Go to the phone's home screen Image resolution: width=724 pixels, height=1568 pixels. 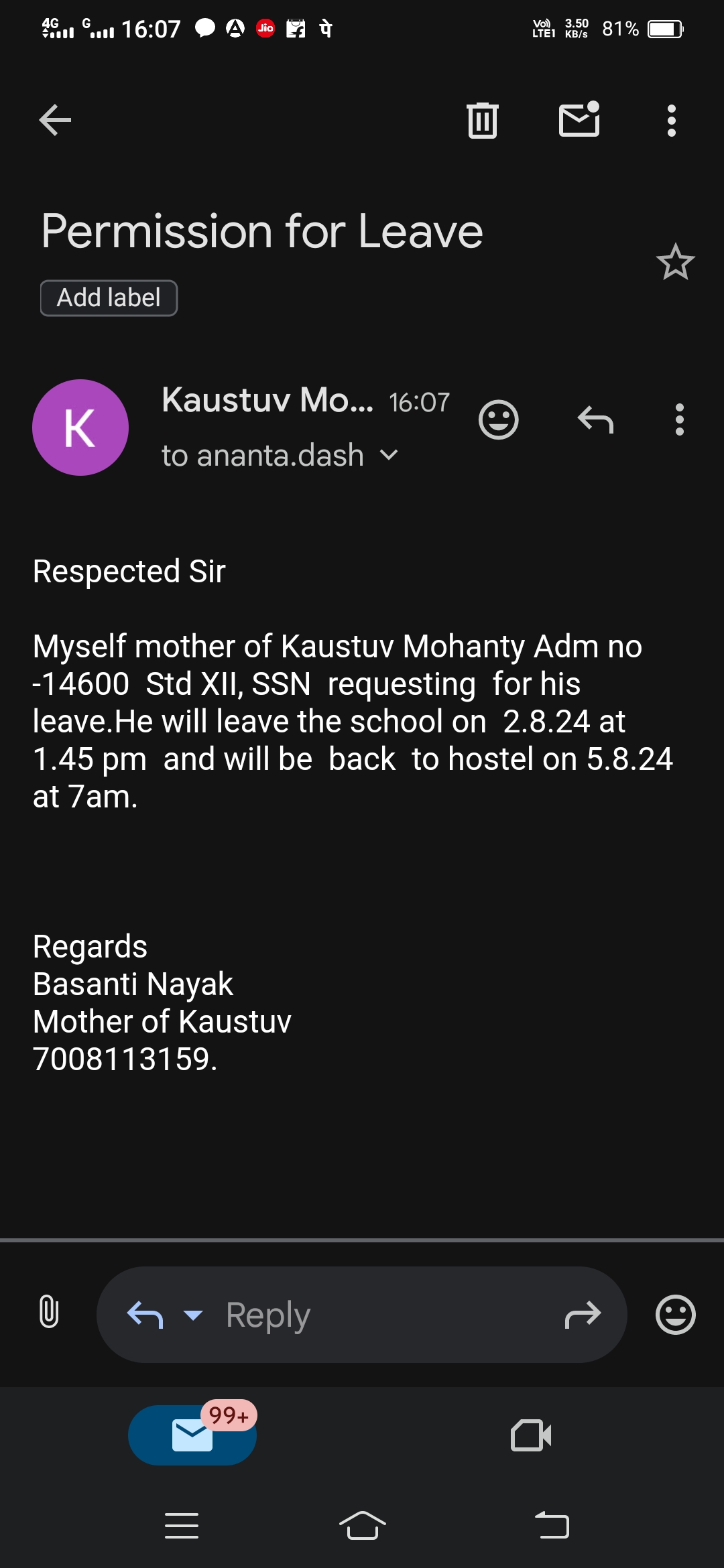pos(362,1526)
